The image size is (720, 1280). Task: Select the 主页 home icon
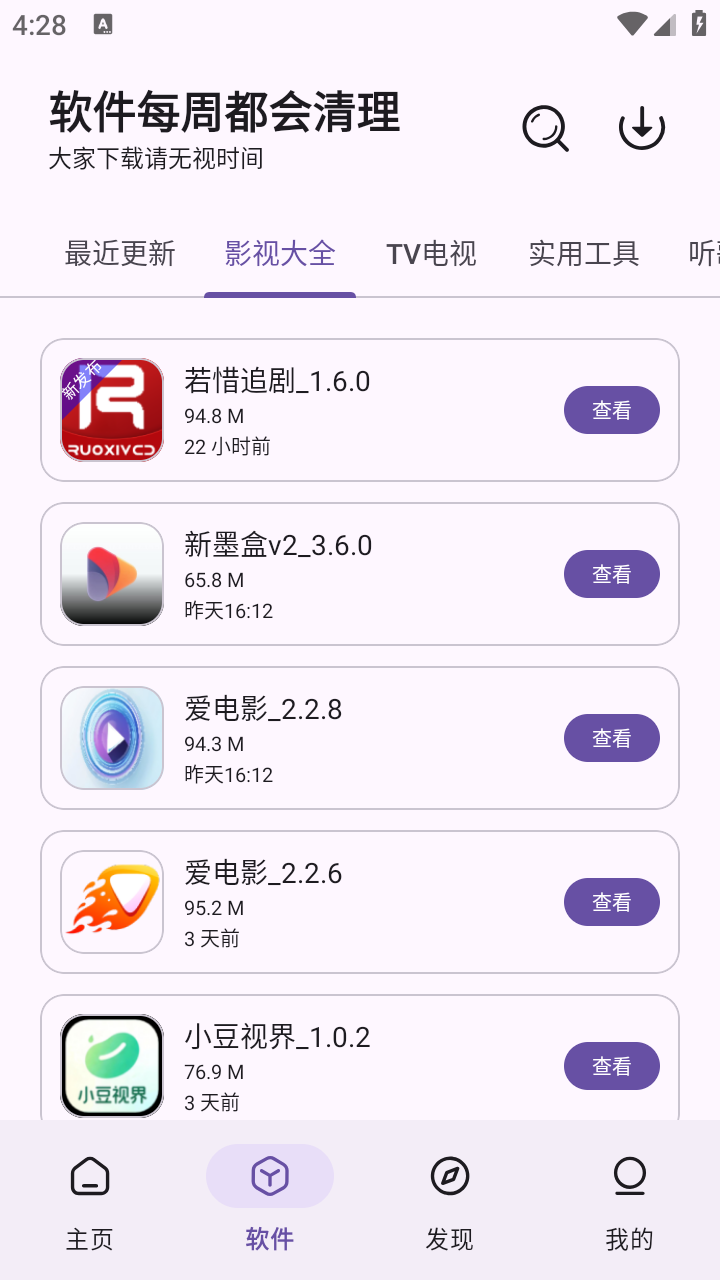(90, 1177)
